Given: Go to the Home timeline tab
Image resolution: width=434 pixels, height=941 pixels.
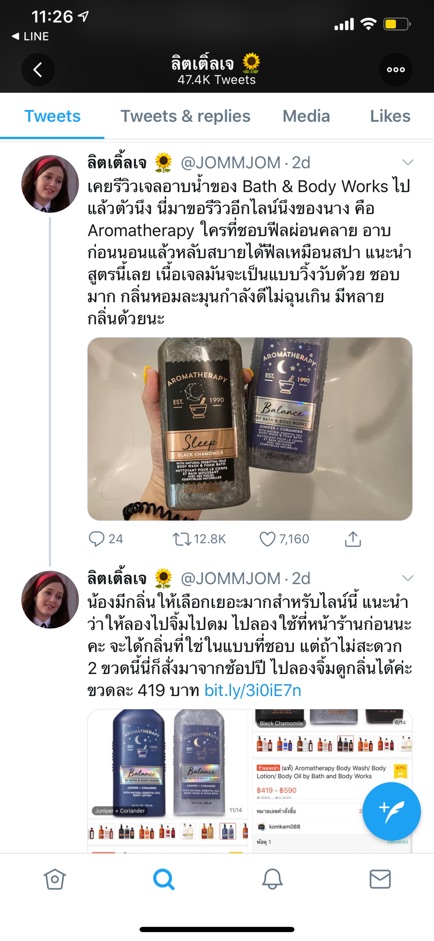Looking at the screenshot, I should [x=55, y=879].
